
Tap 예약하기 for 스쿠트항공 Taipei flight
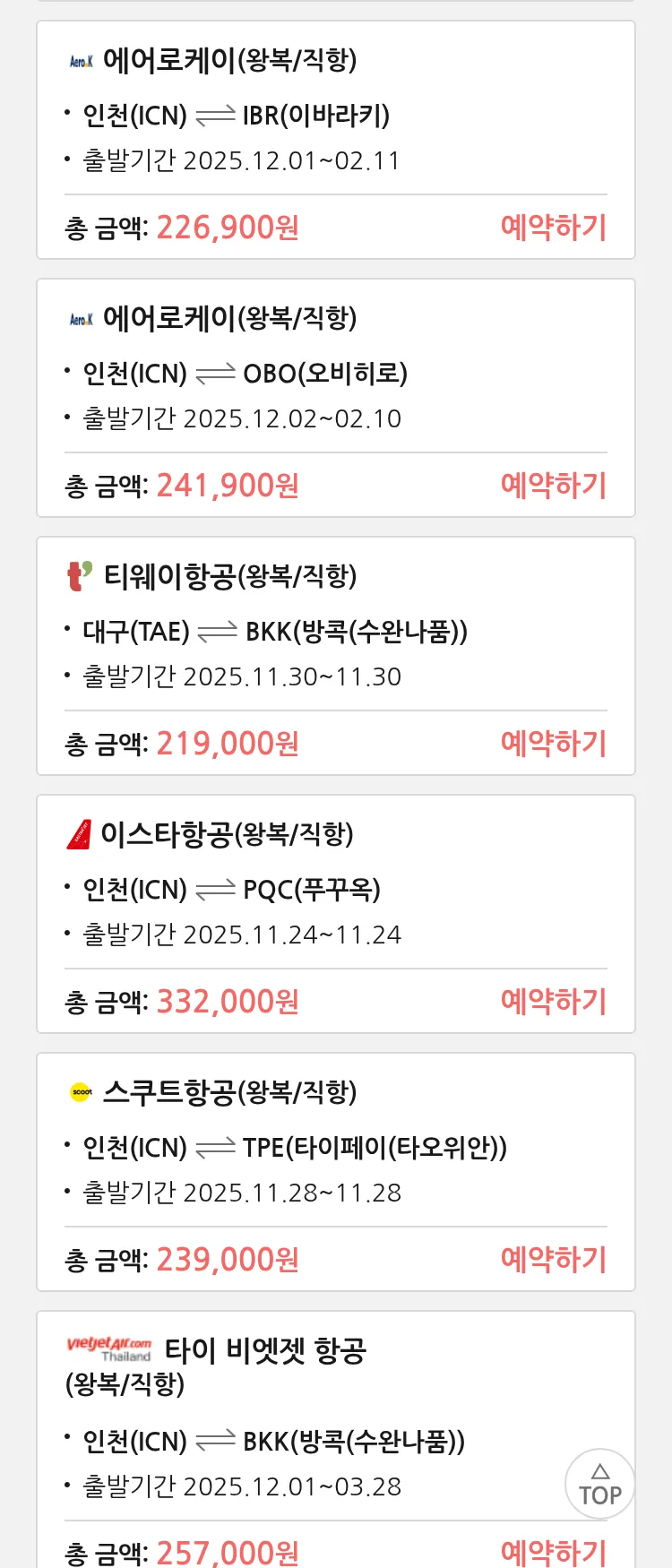(553, 1260)
